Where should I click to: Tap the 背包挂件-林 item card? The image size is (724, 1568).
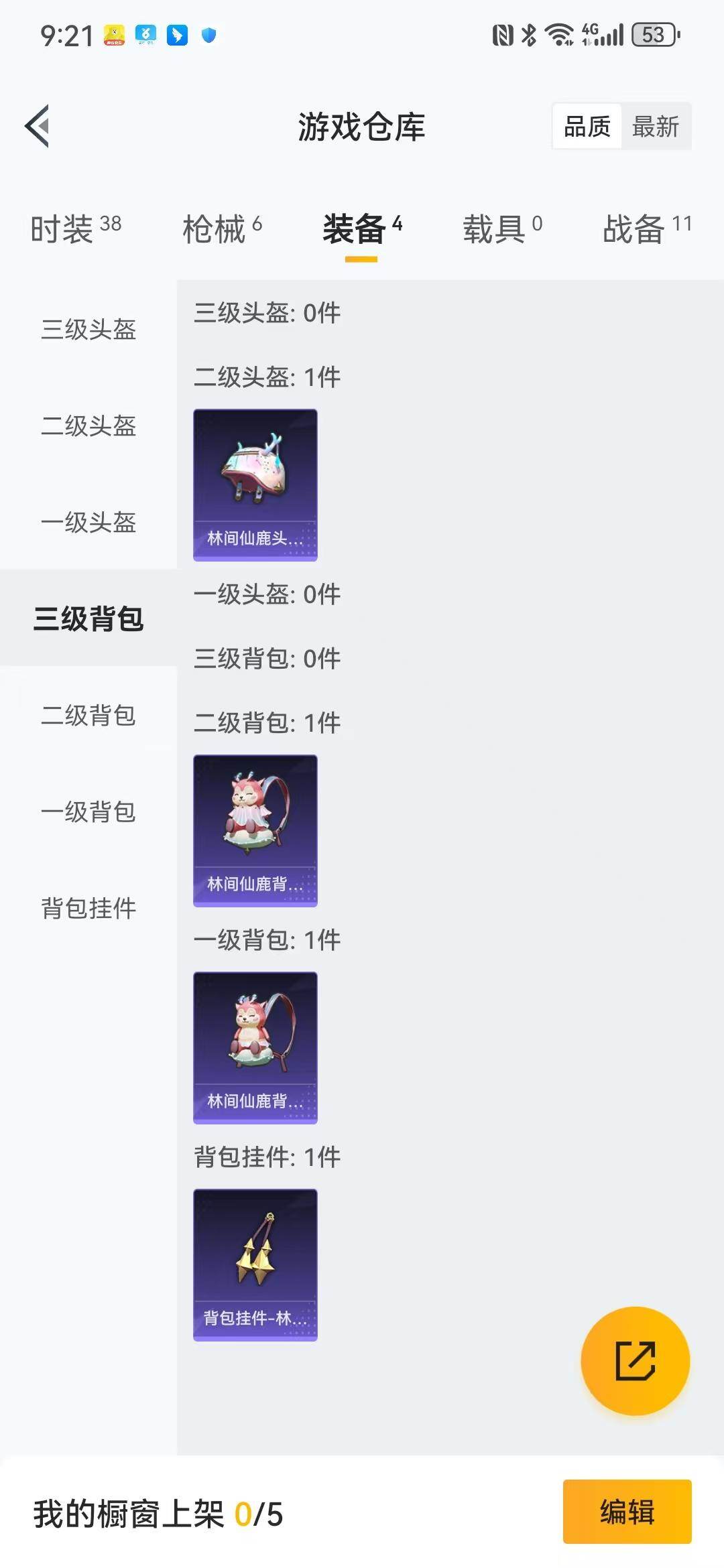pos(255,1262)
